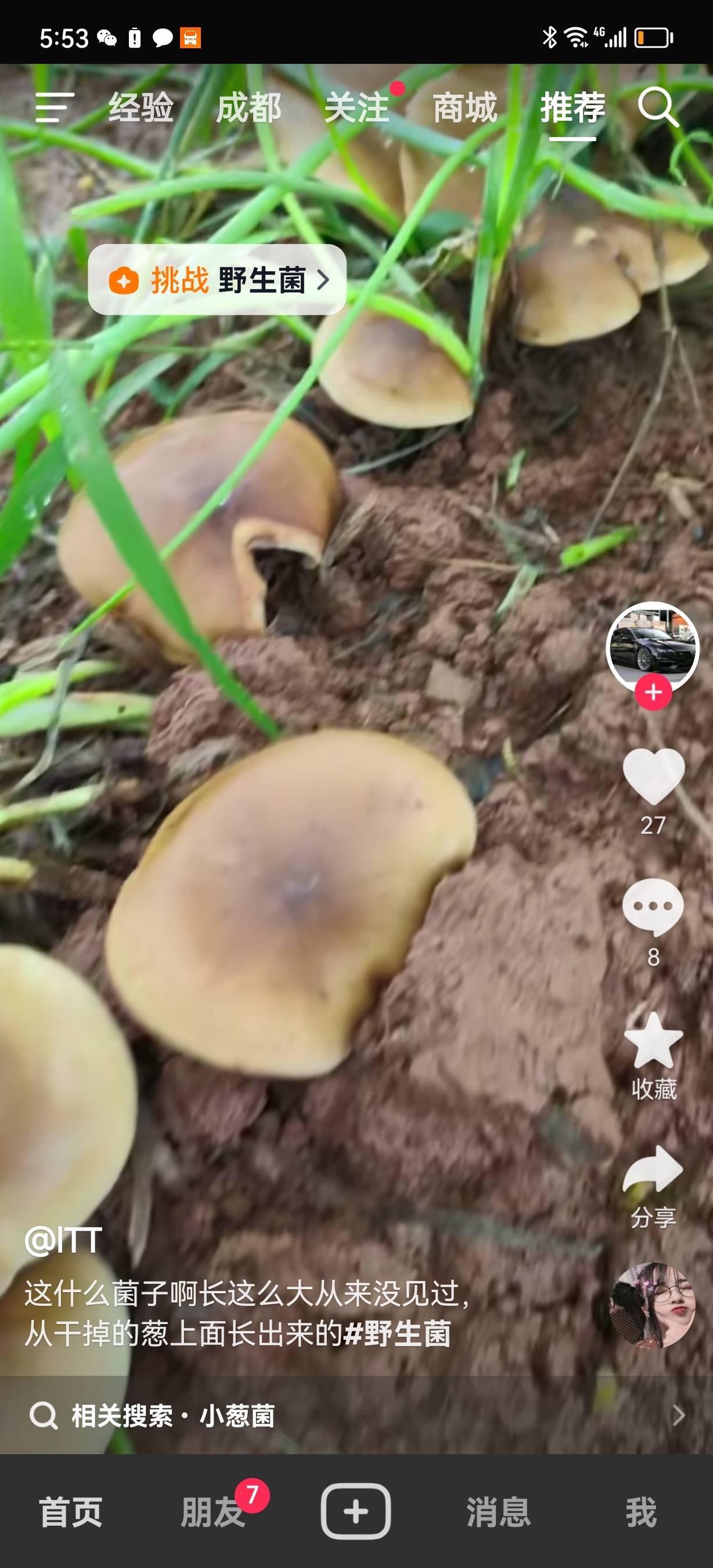Create a new post with plus button
Image resolution: width=713 pixels, height=1568 pixels.
[356, 1511]
